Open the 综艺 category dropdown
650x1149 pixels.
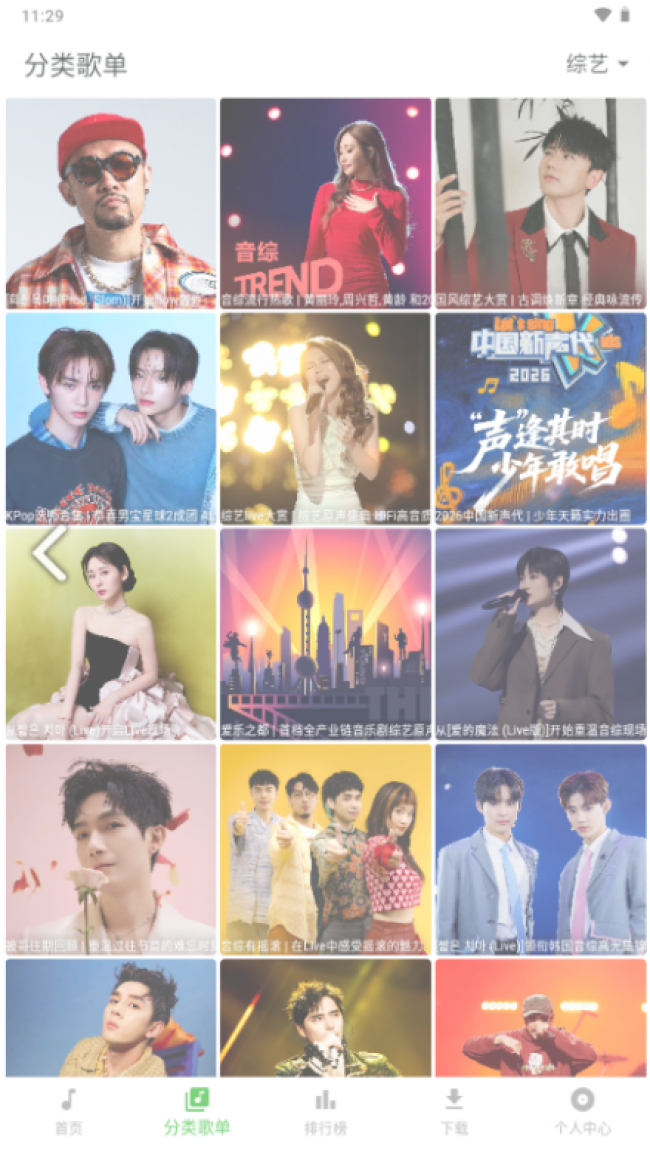pos(598,65)
